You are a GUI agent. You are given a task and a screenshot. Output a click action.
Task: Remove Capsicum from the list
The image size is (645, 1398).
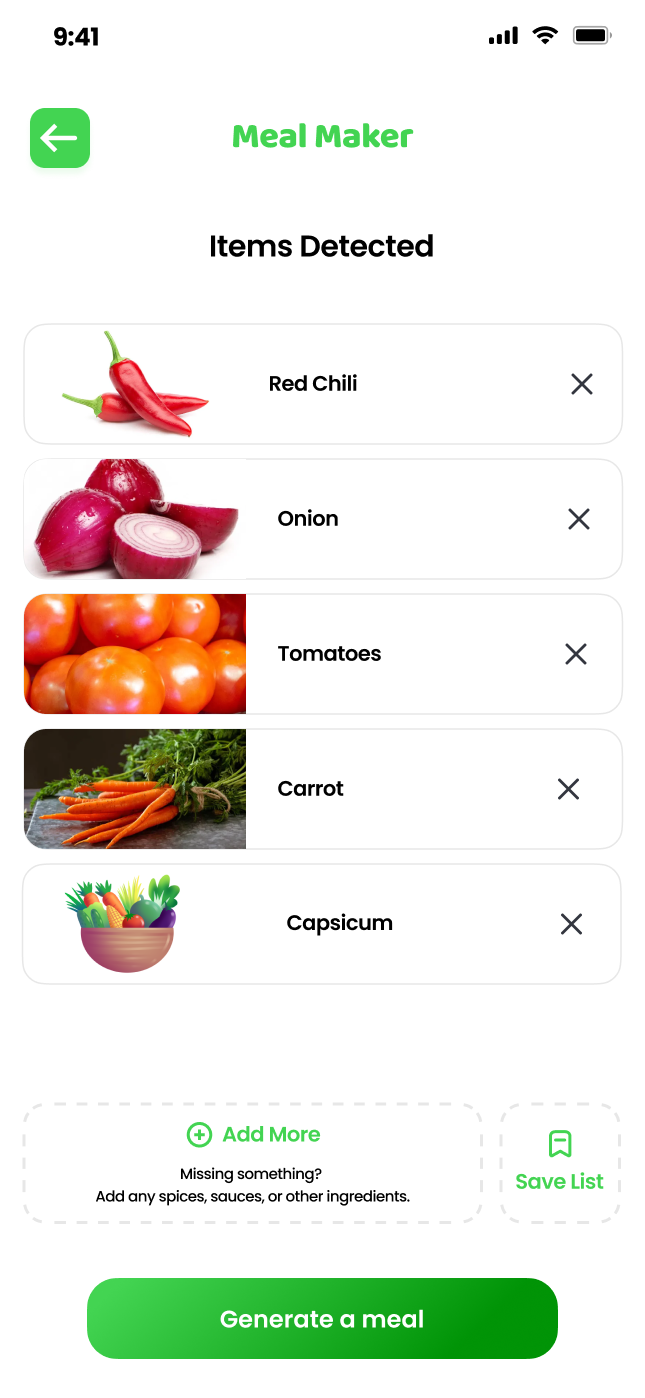click(571, 924)
